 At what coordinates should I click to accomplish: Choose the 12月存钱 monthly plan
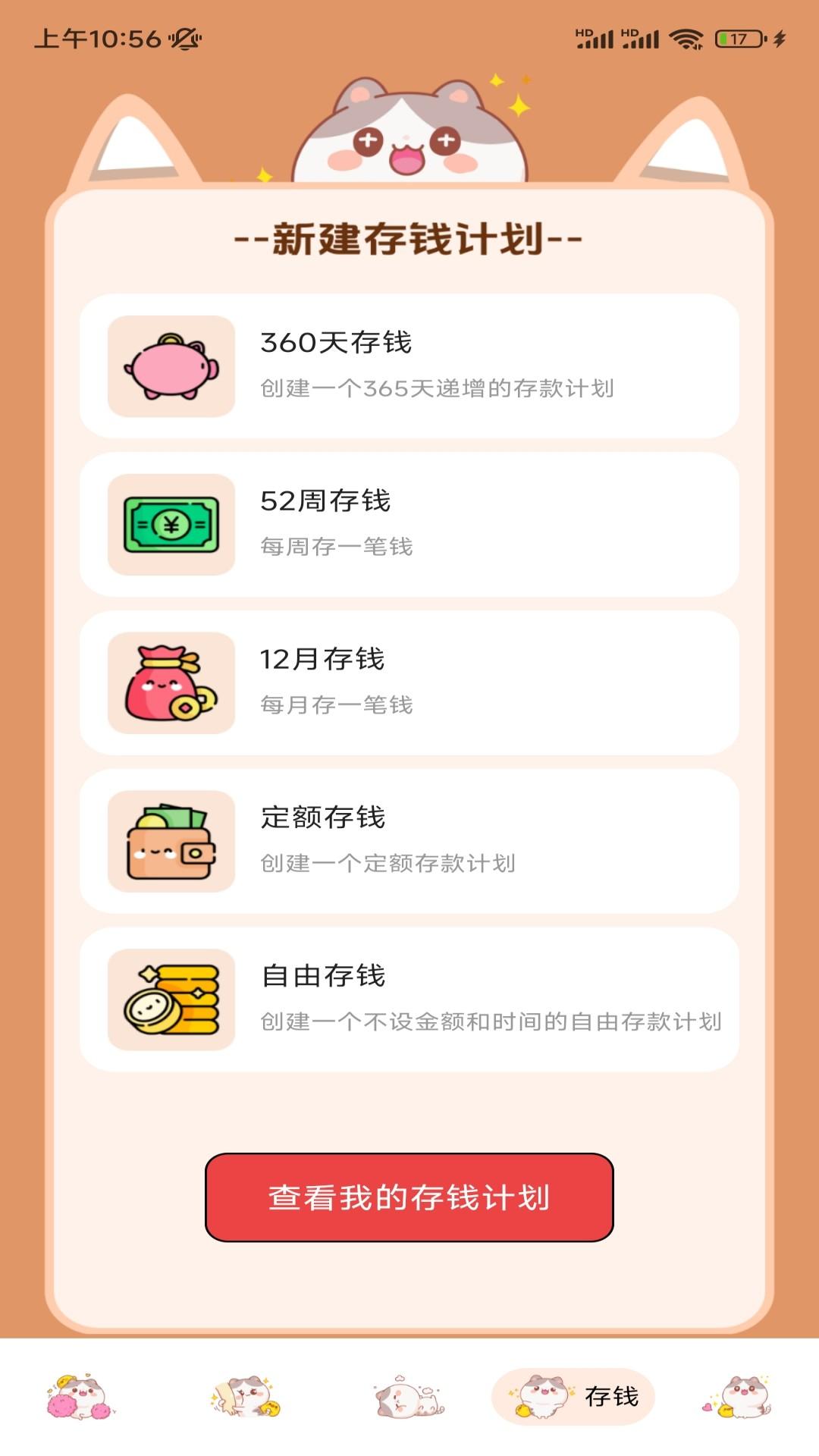pyautogui.click(x=409, y=682)
